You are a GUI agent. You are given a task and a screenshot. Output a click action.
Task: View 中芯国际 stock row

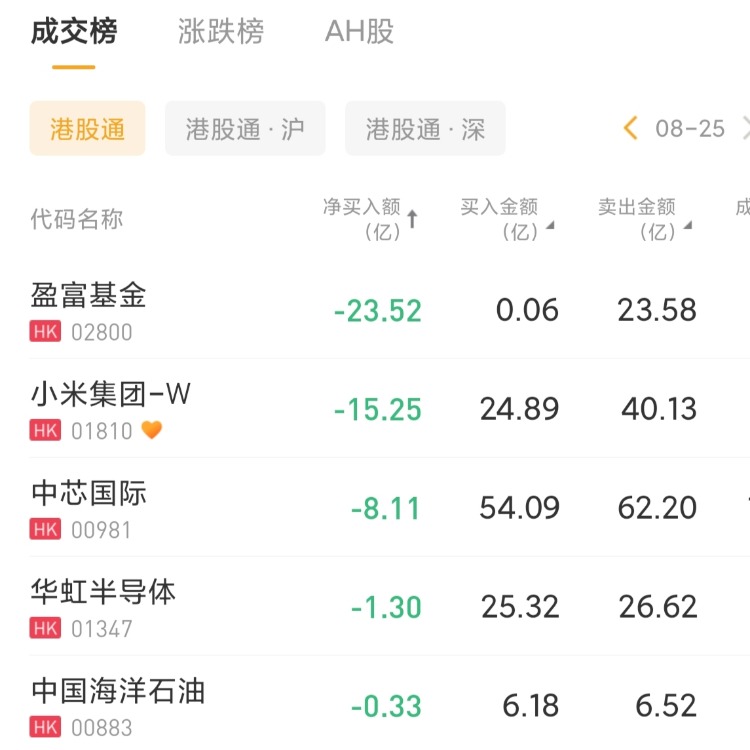click(x=89, y=507)
